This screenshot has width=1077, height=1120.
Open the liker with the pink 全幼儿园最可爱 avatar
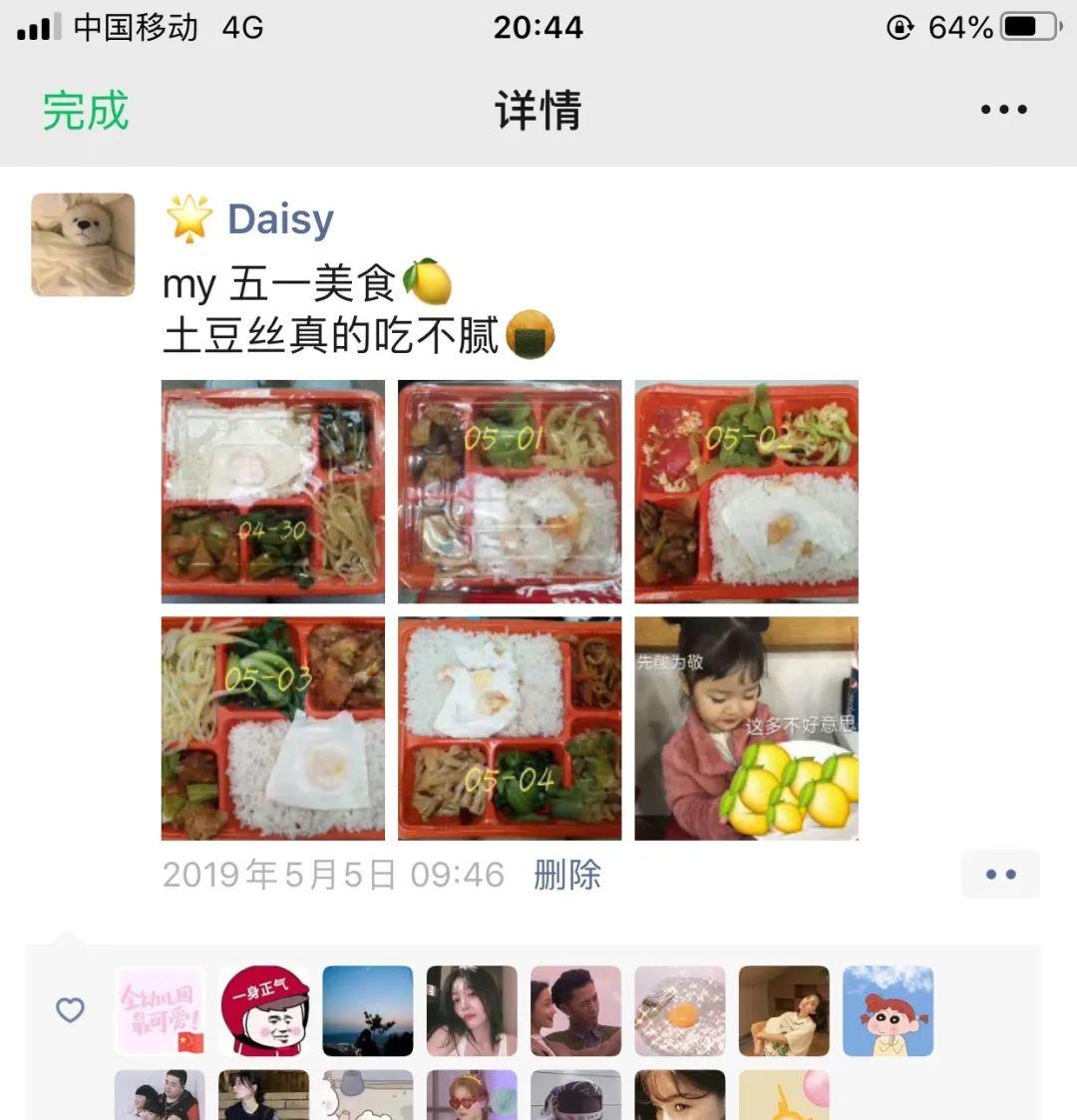tap(161, 1010)
